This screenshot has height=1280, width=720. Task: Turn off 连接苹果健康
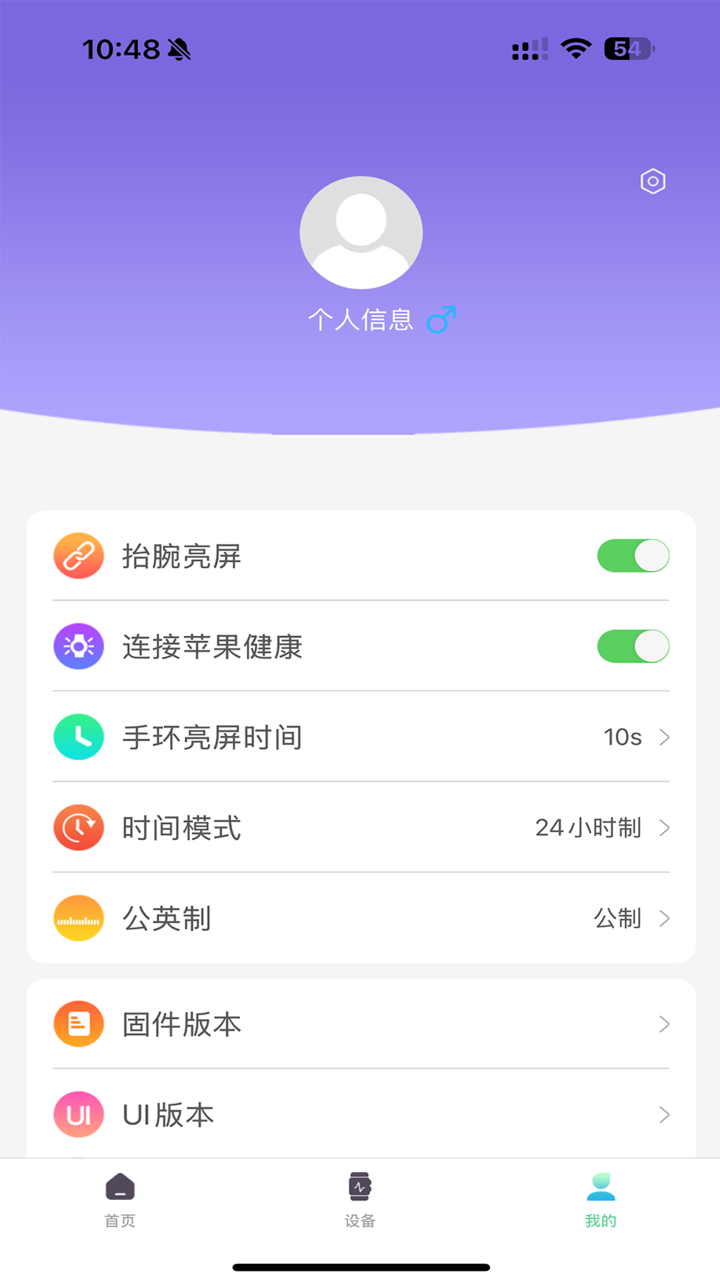[632, 646]
